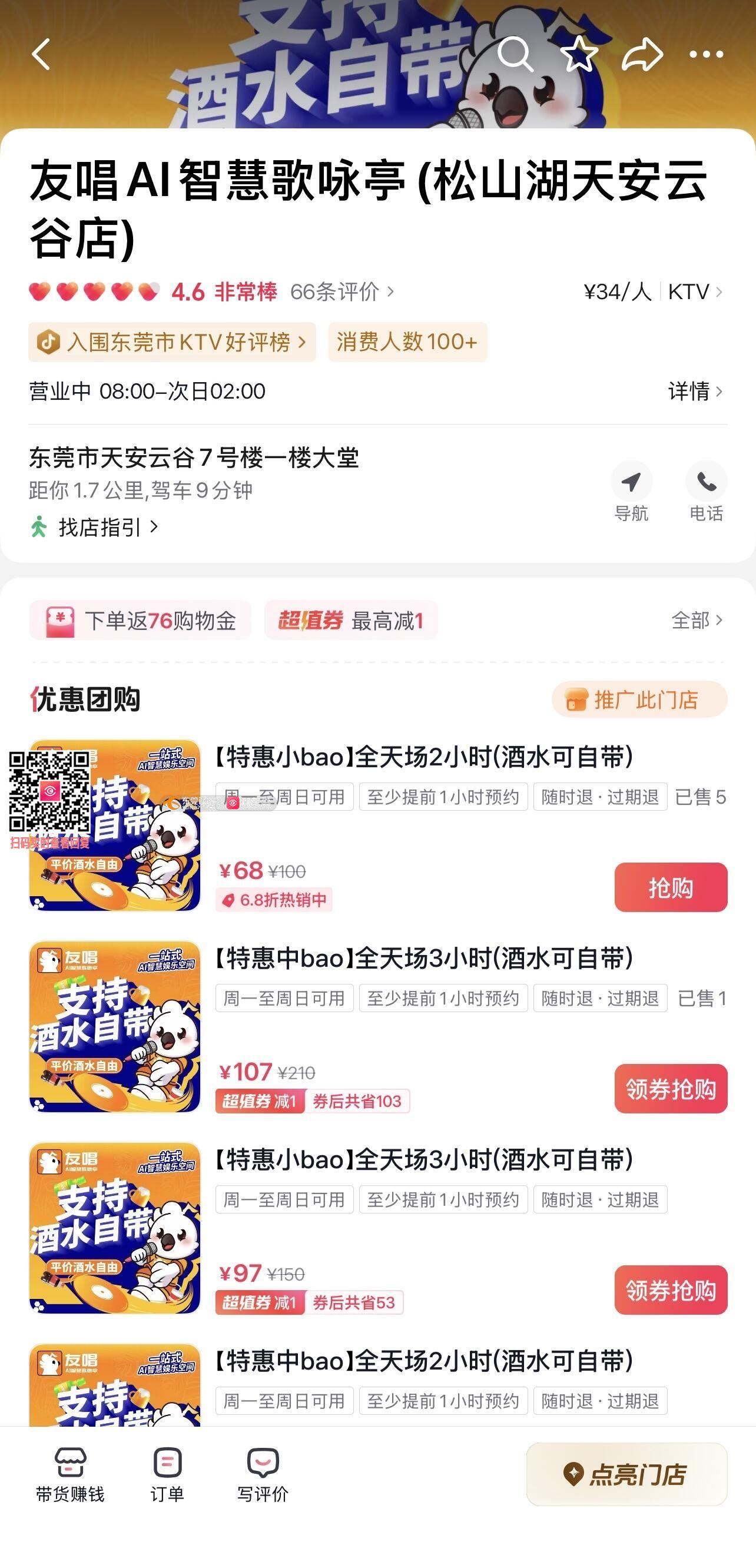The height and width of the screenshot is (1568, 756).
Task: Start 导航 navigation to the store
Action: click(631, 491)
